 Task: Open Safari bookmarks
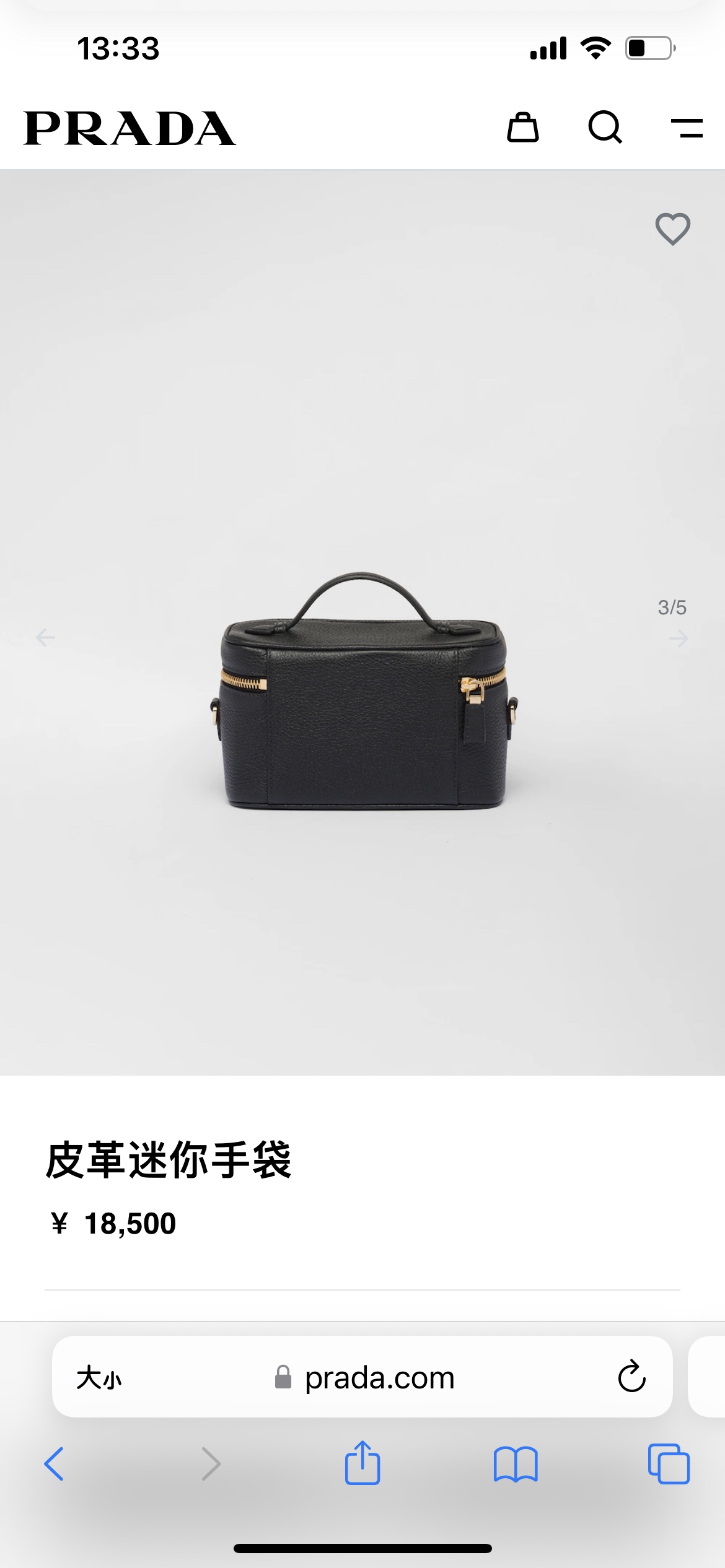pos(516,1464)
